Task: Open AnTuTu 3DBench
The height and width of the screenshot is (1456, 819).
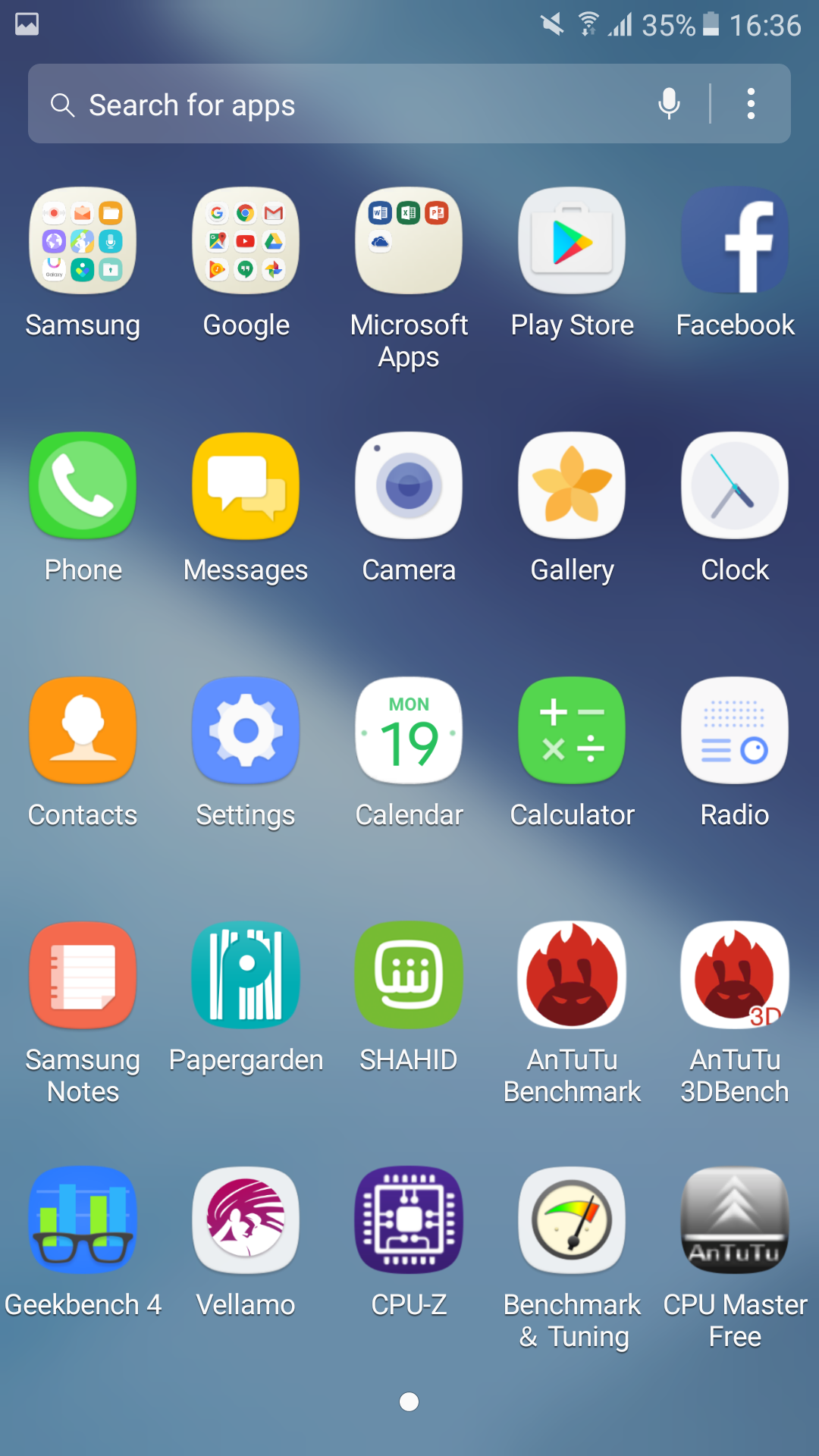Action: [x=734, y=975]
